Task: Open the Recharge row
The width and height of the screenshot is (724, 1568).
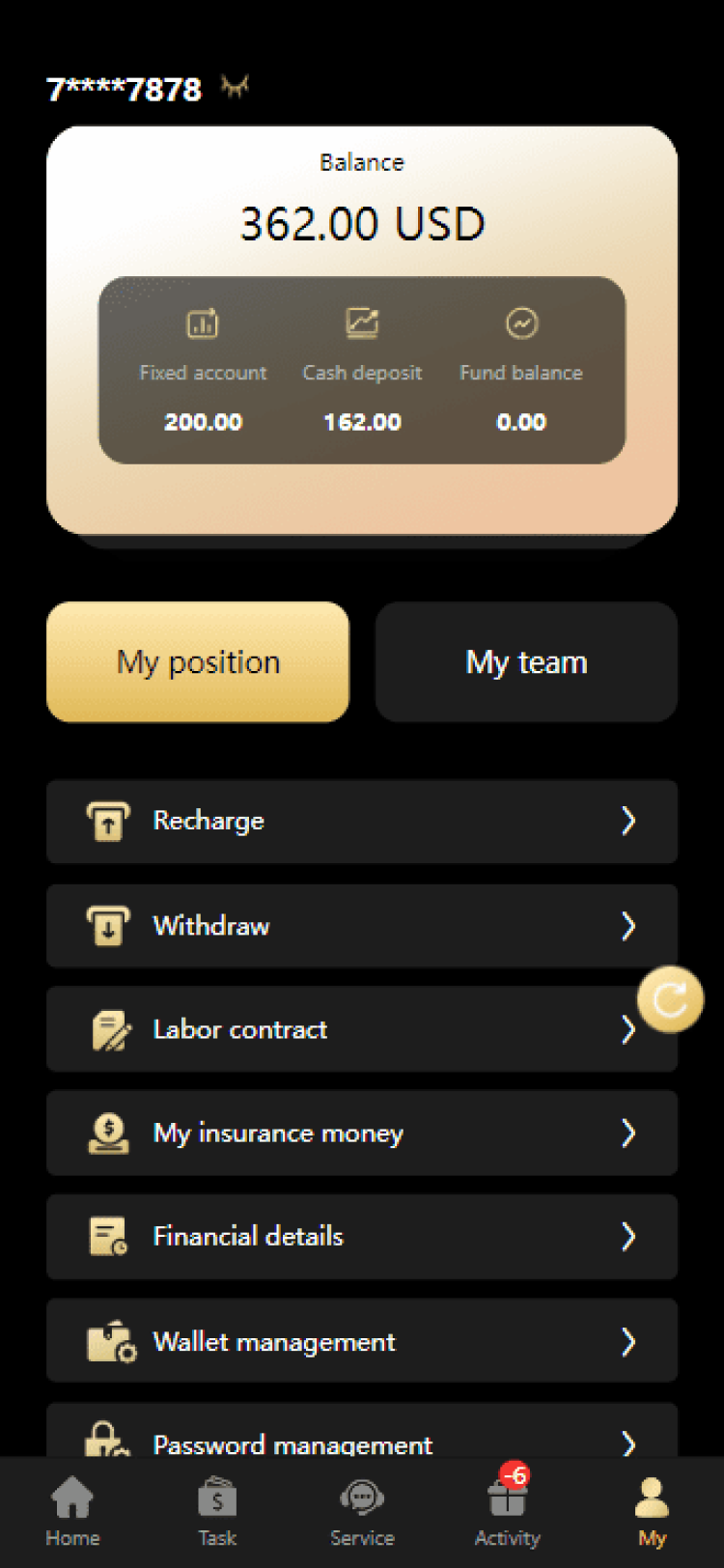Action: tap(362, 822)
